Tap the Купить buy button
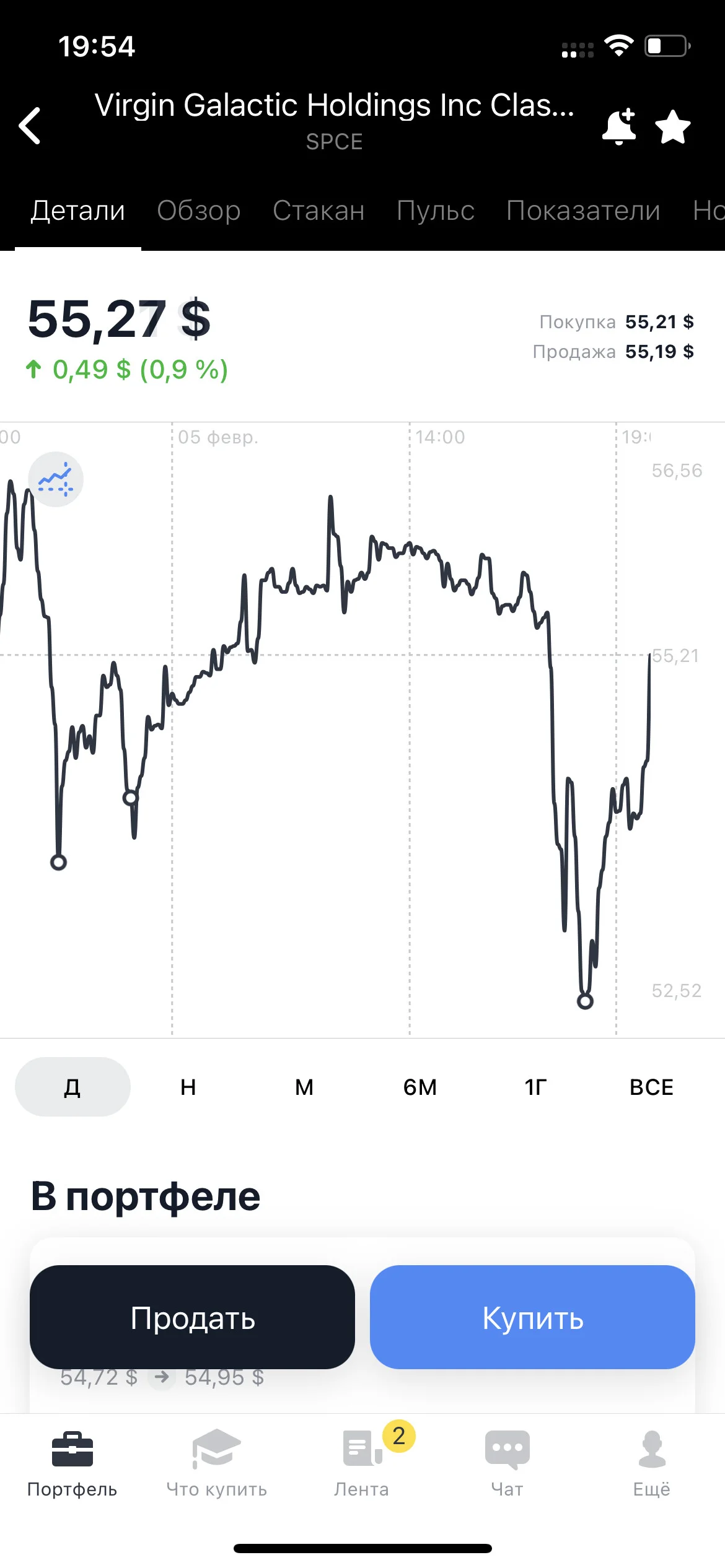 pyautogui.click(x=532, y=1317)
